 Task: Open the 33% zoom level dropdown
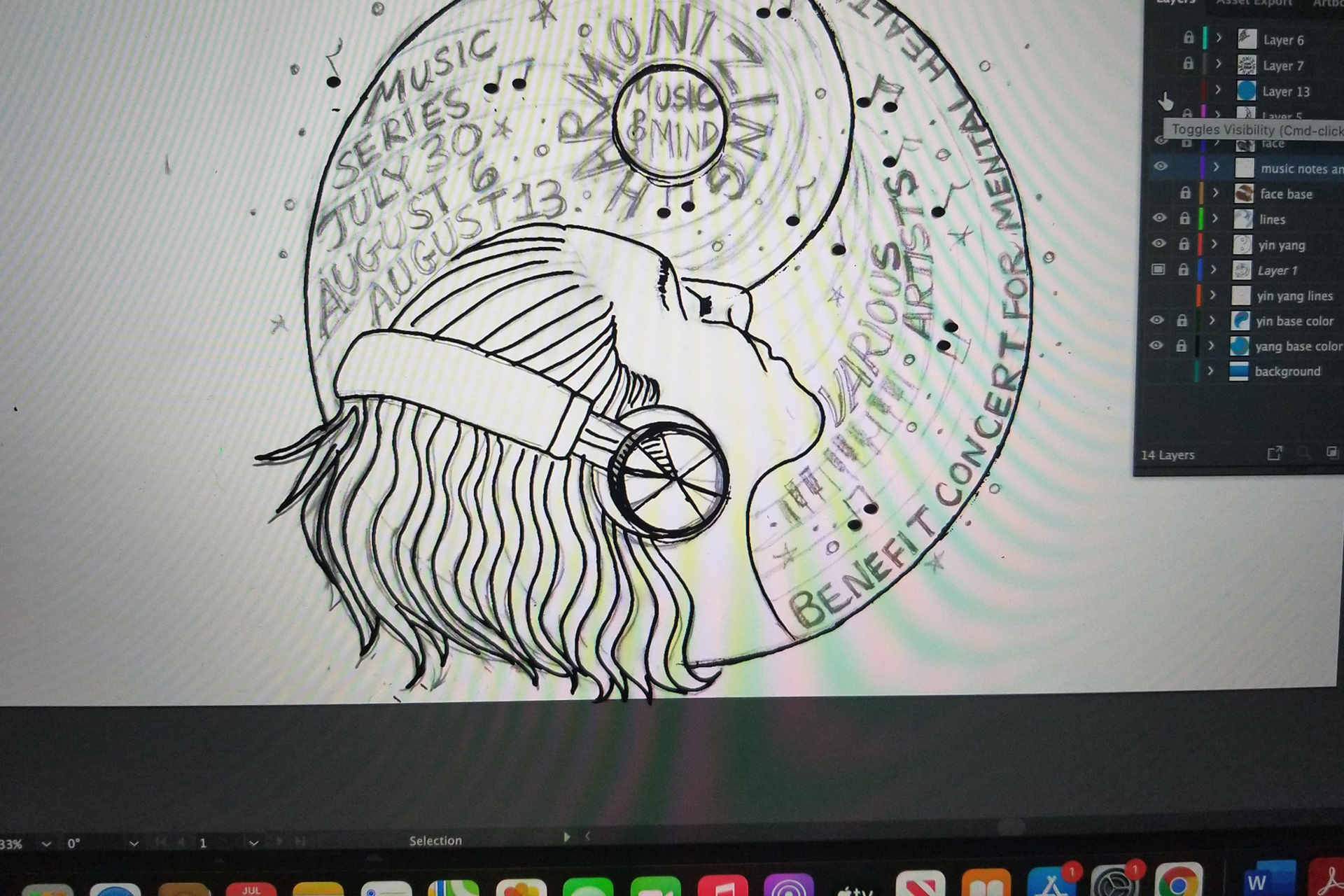[x=46, y=843]
